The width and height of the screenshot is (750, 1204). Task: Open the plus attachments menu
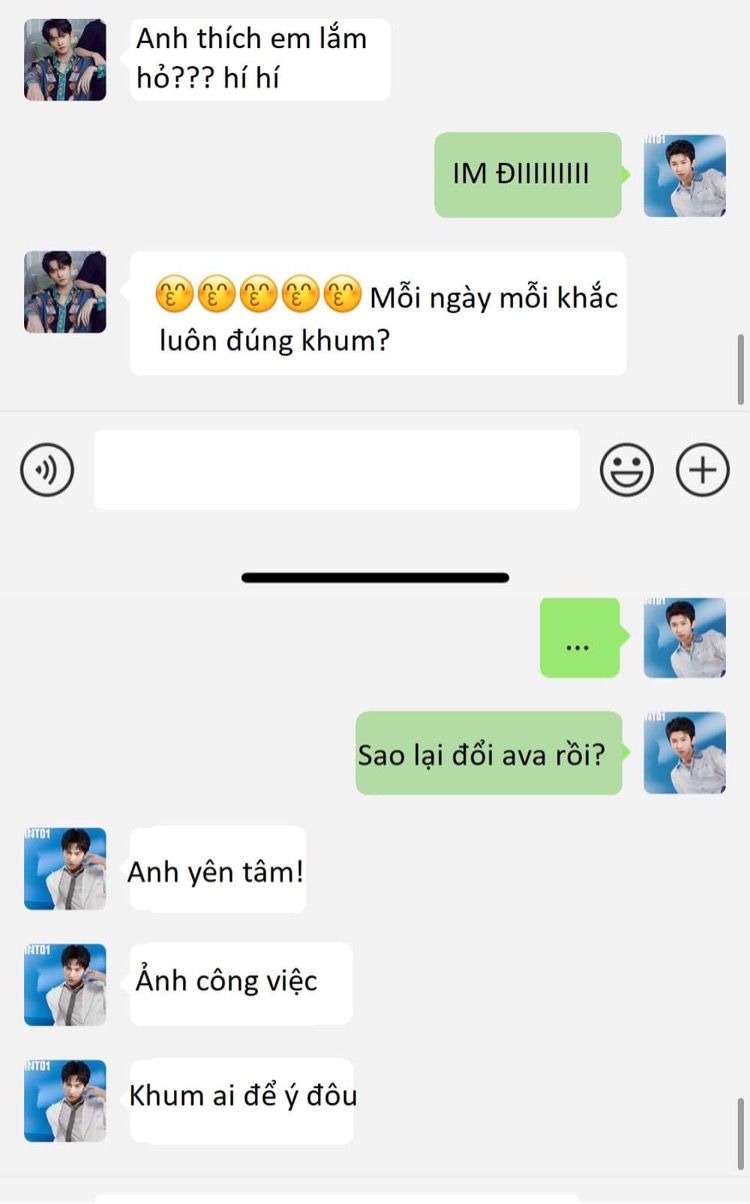(x=703, y=469)
